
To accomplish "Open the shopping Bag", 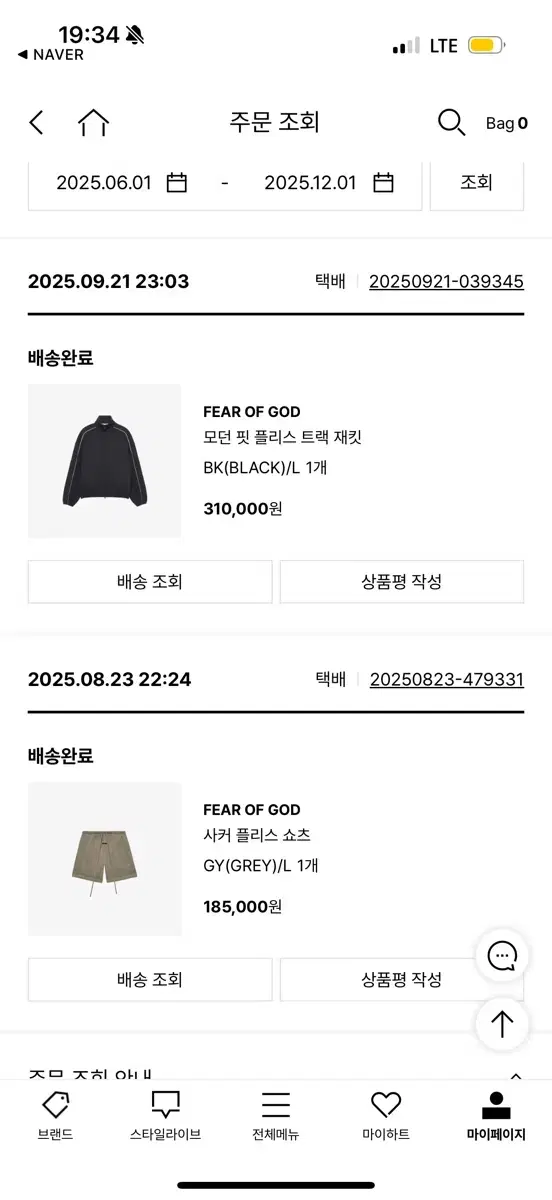I will (506, 123).
